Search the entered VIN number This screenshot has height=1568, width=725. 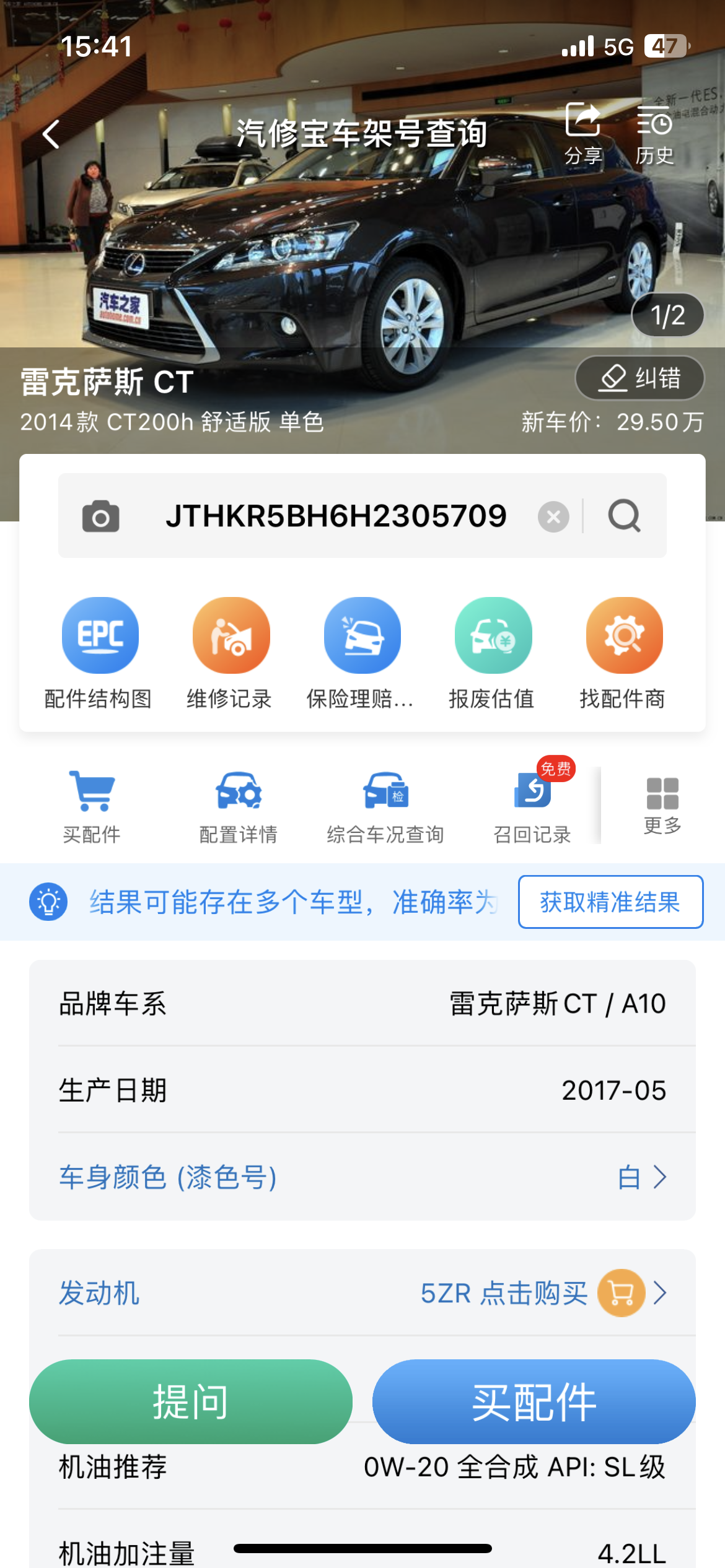624,516
